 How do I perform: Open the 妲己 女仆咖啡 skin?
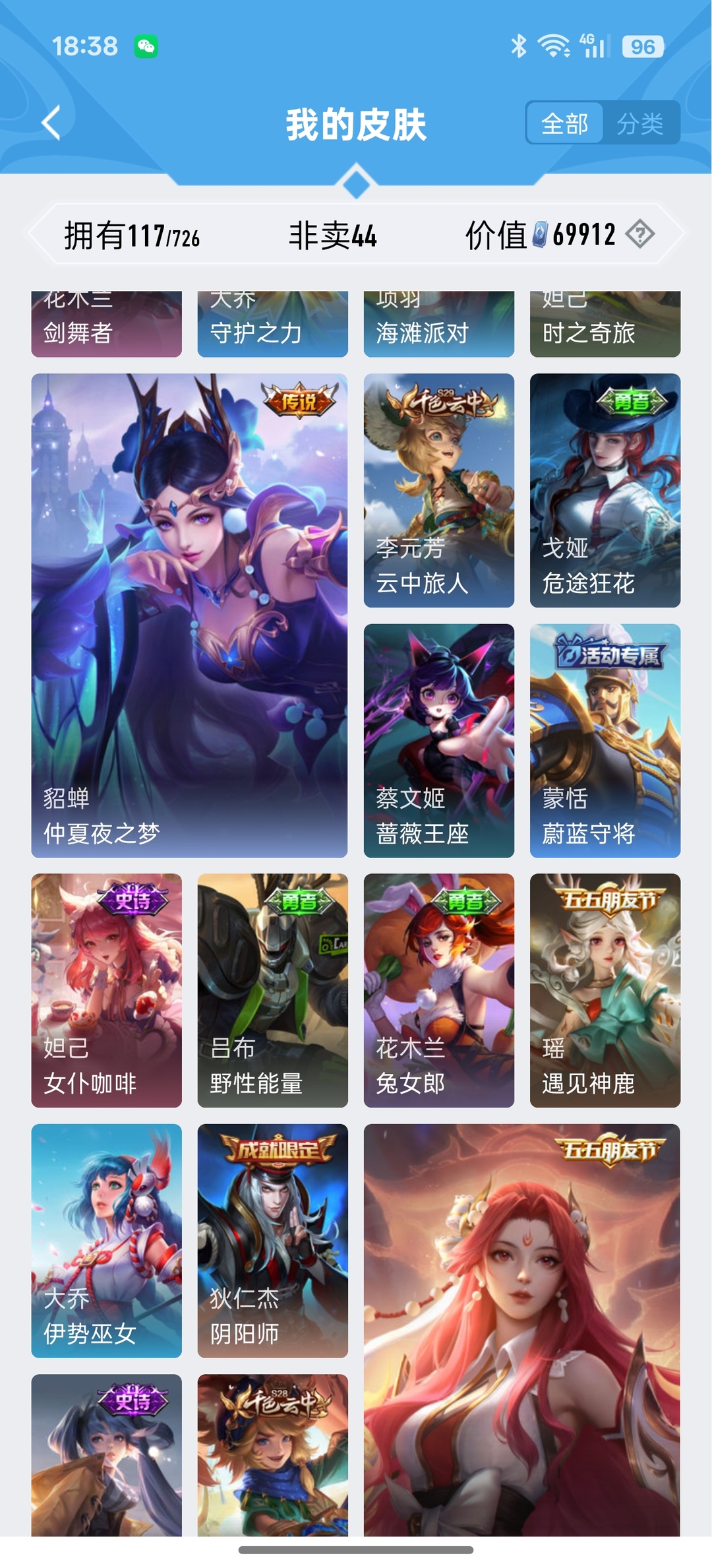[x=106, y=990]
